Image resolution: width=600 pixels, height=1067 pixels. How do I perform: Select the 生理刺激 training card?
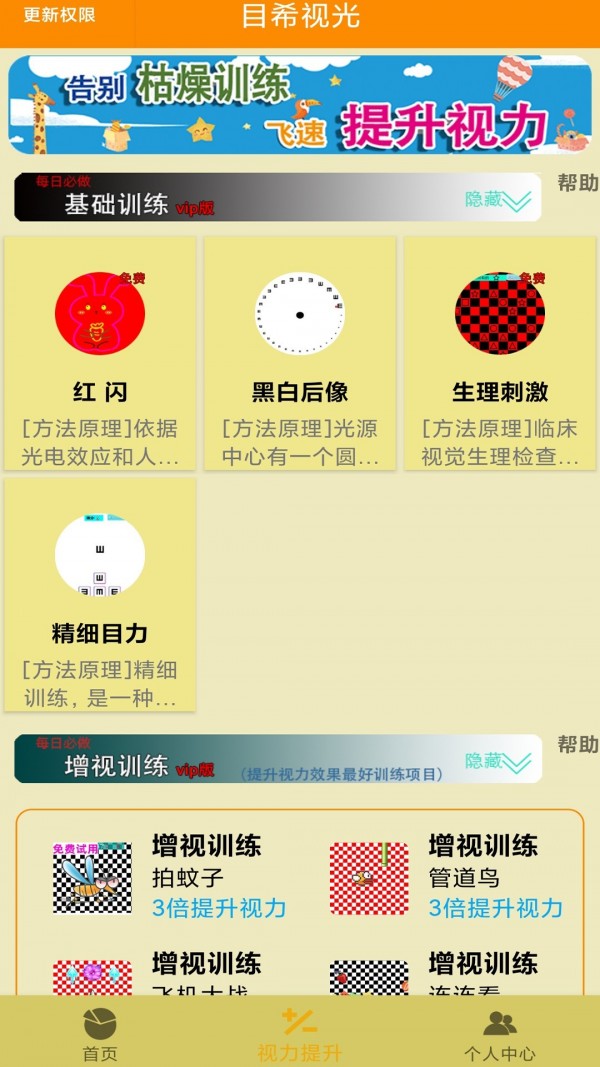pyautogui.click(x=500, y=353)
